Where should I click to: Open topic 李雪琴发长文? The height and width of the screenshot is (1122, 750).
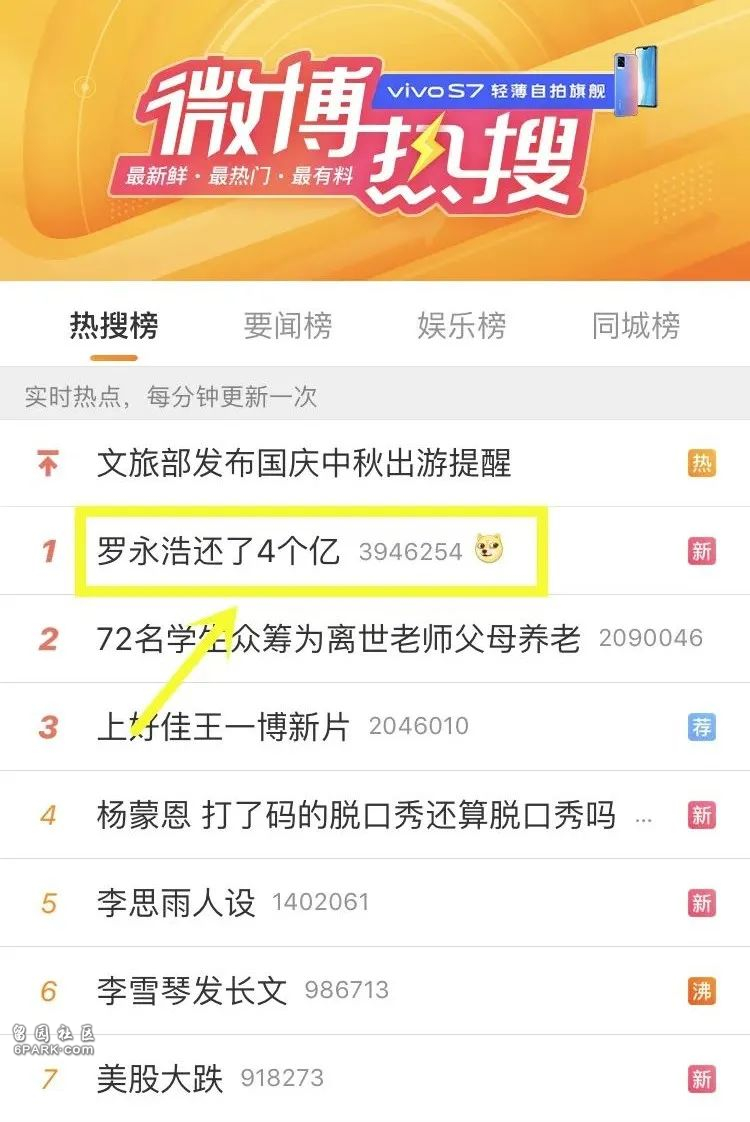[x=192, y=991]
